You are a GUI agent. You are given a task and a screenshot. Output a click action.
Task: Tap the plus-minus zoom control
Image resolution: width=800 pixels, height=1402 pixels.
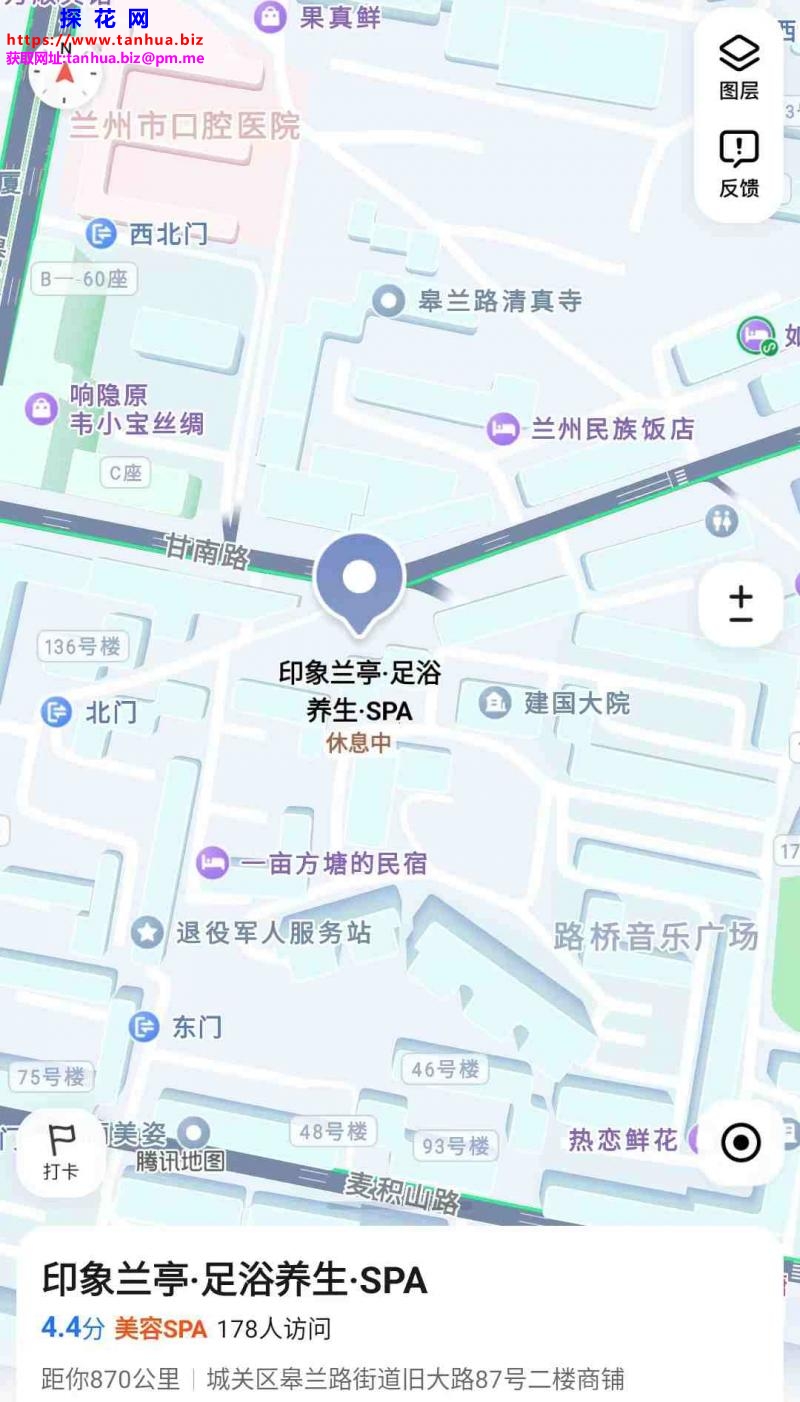(x=740, y=605)
